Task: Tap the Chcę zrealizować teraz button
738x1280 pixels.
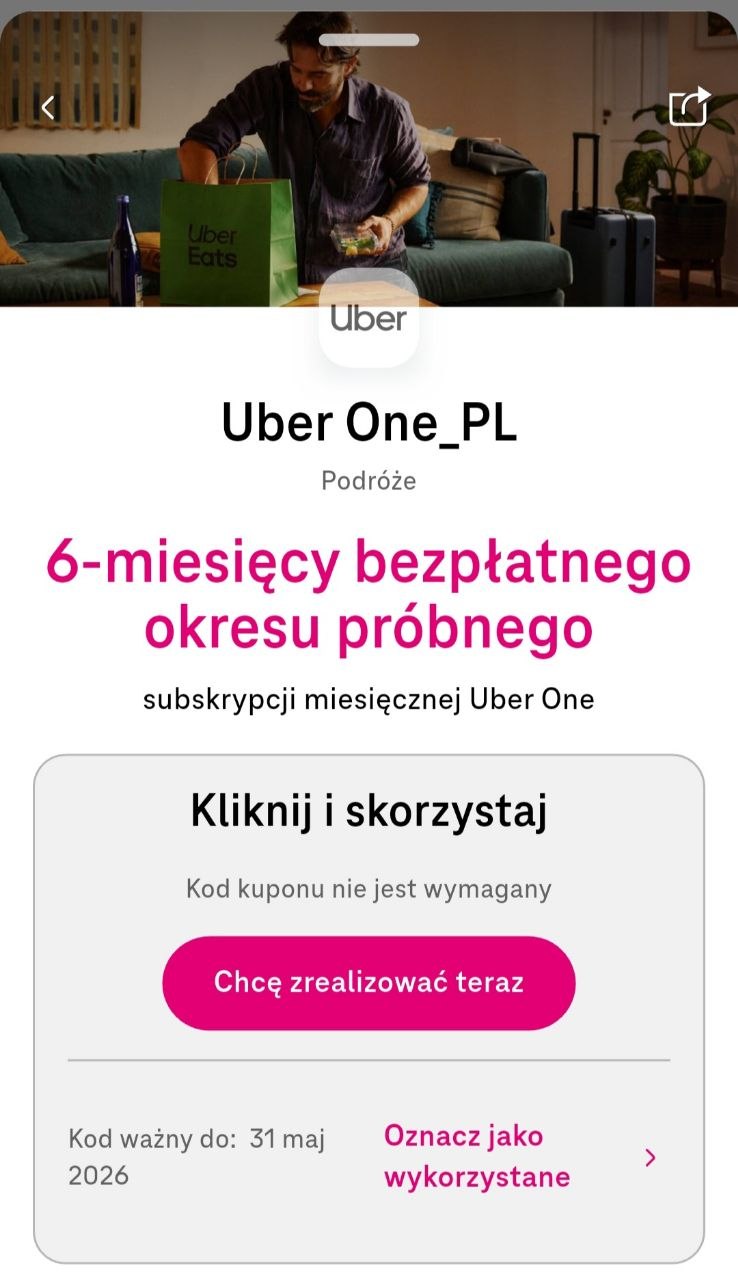Action: pyautogui.click(x=369, y=982)
